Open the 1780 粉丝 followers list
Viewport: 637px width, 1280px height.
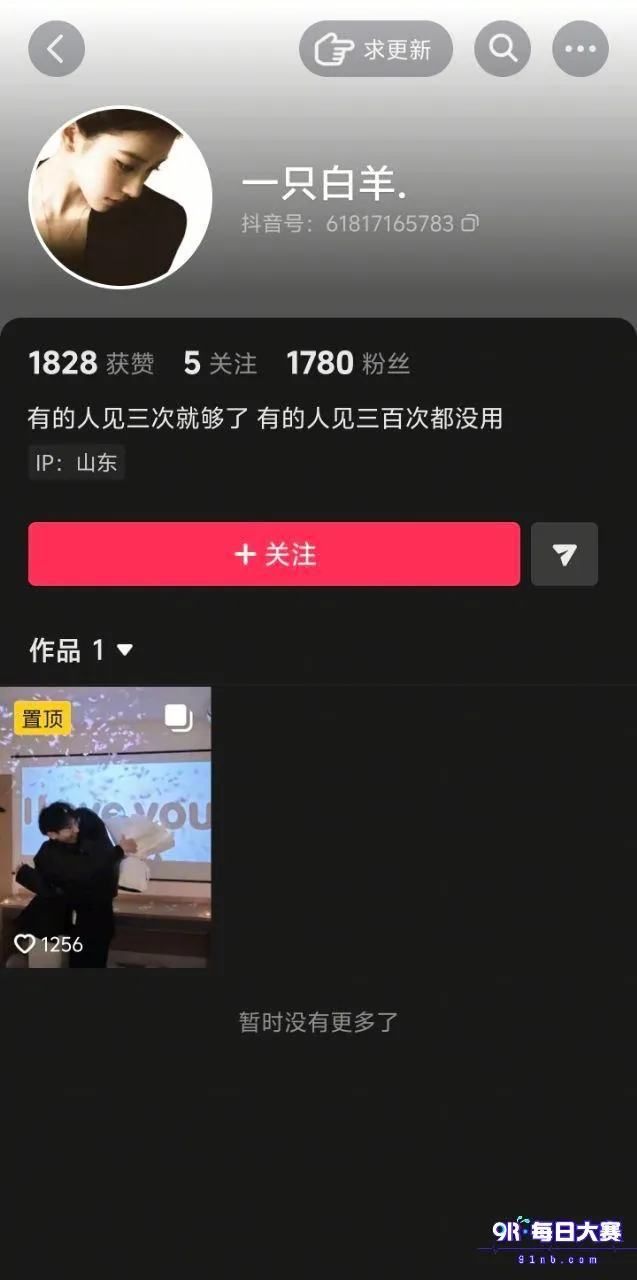click(x=348, y=363)
